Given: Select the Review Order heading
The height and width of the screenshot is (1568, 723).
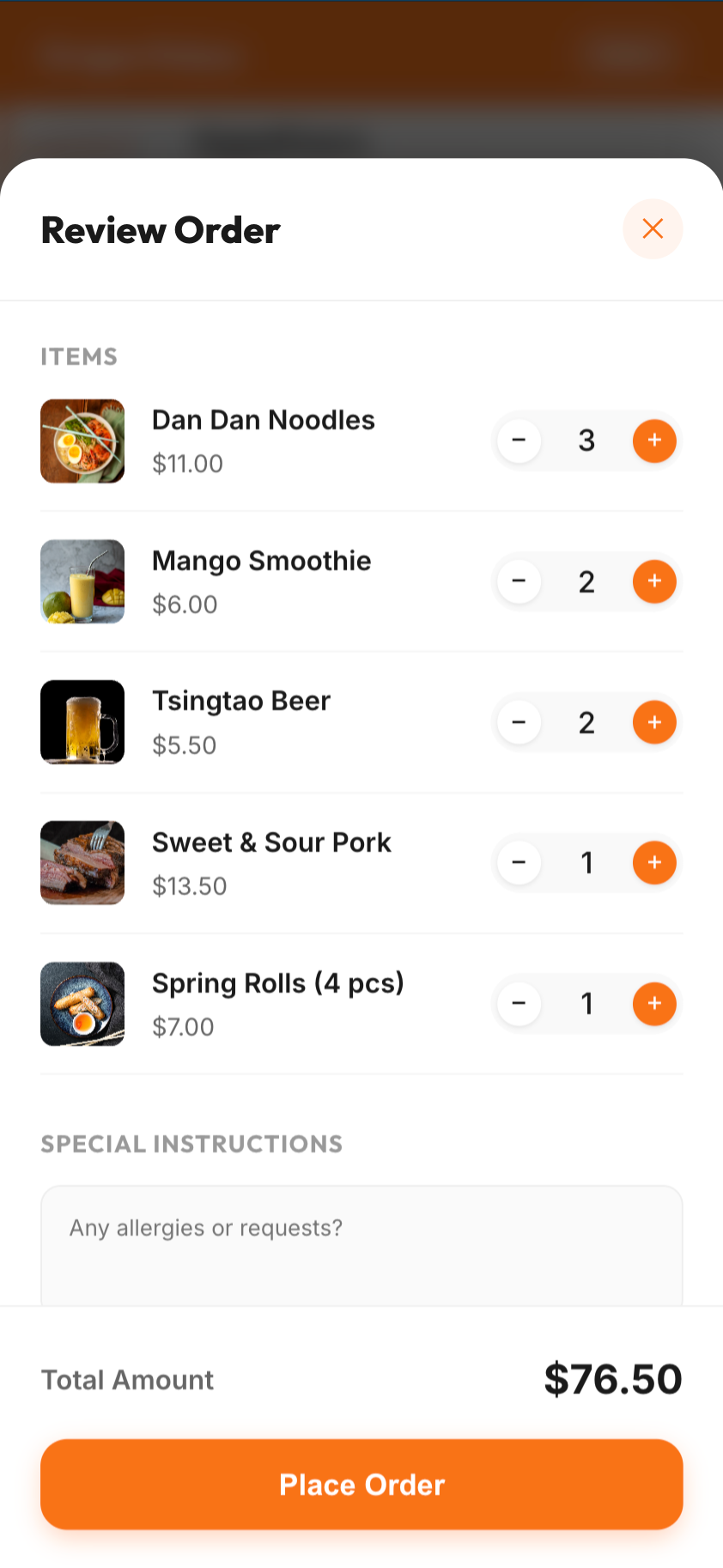Looking at the screenshot, I should (x=161, y=229).
